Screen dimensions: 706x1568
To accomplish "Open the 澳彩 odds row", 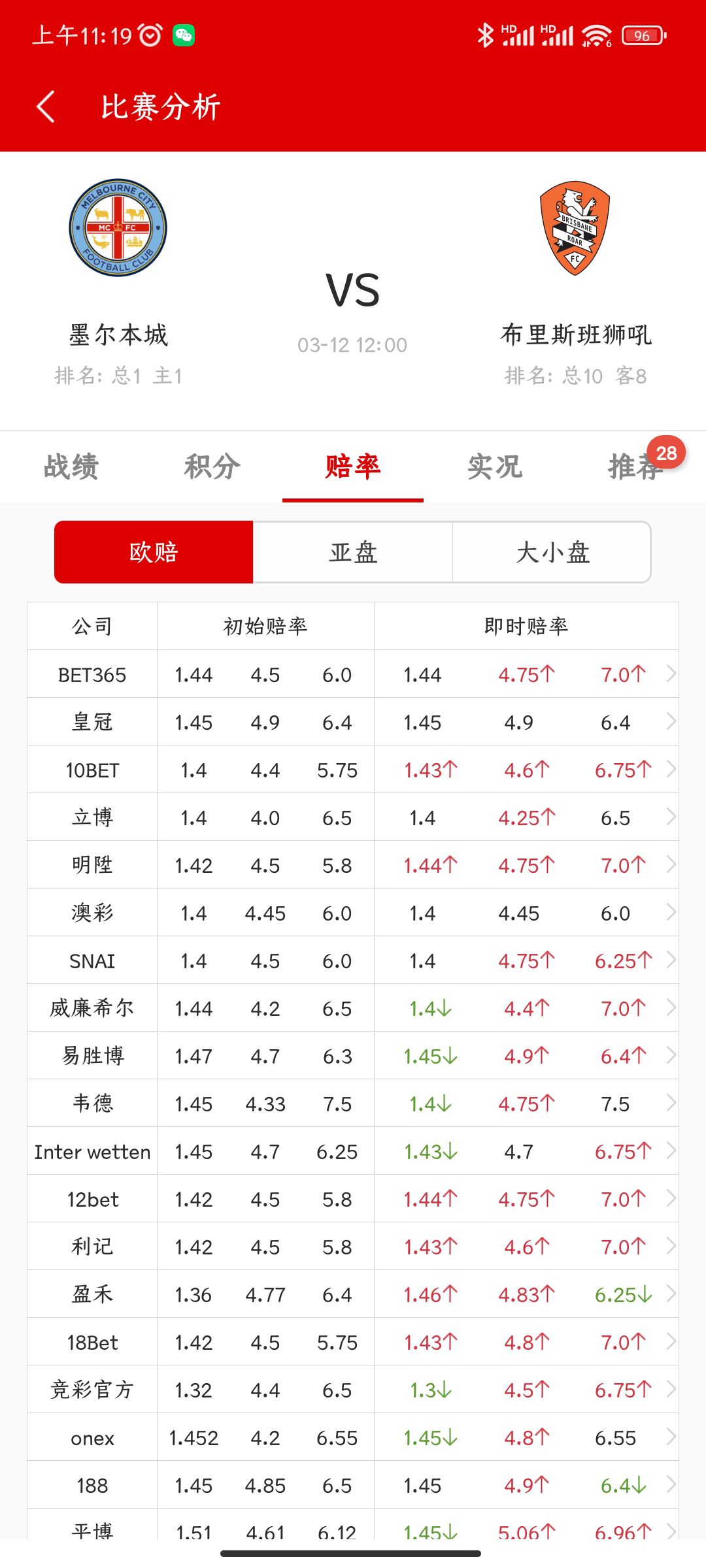I will (353, 913).
